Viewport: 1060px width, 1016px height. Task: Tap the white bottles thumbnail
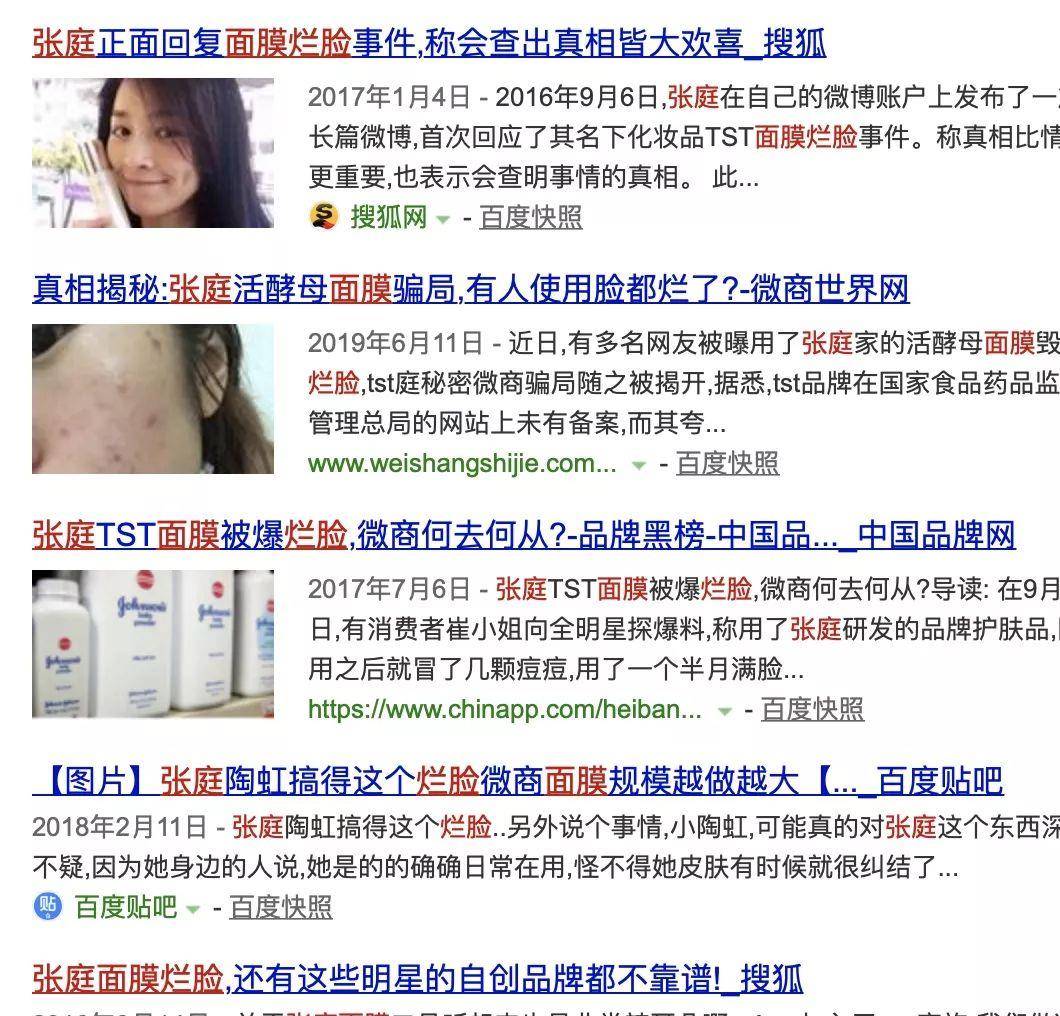coord(153,644)
